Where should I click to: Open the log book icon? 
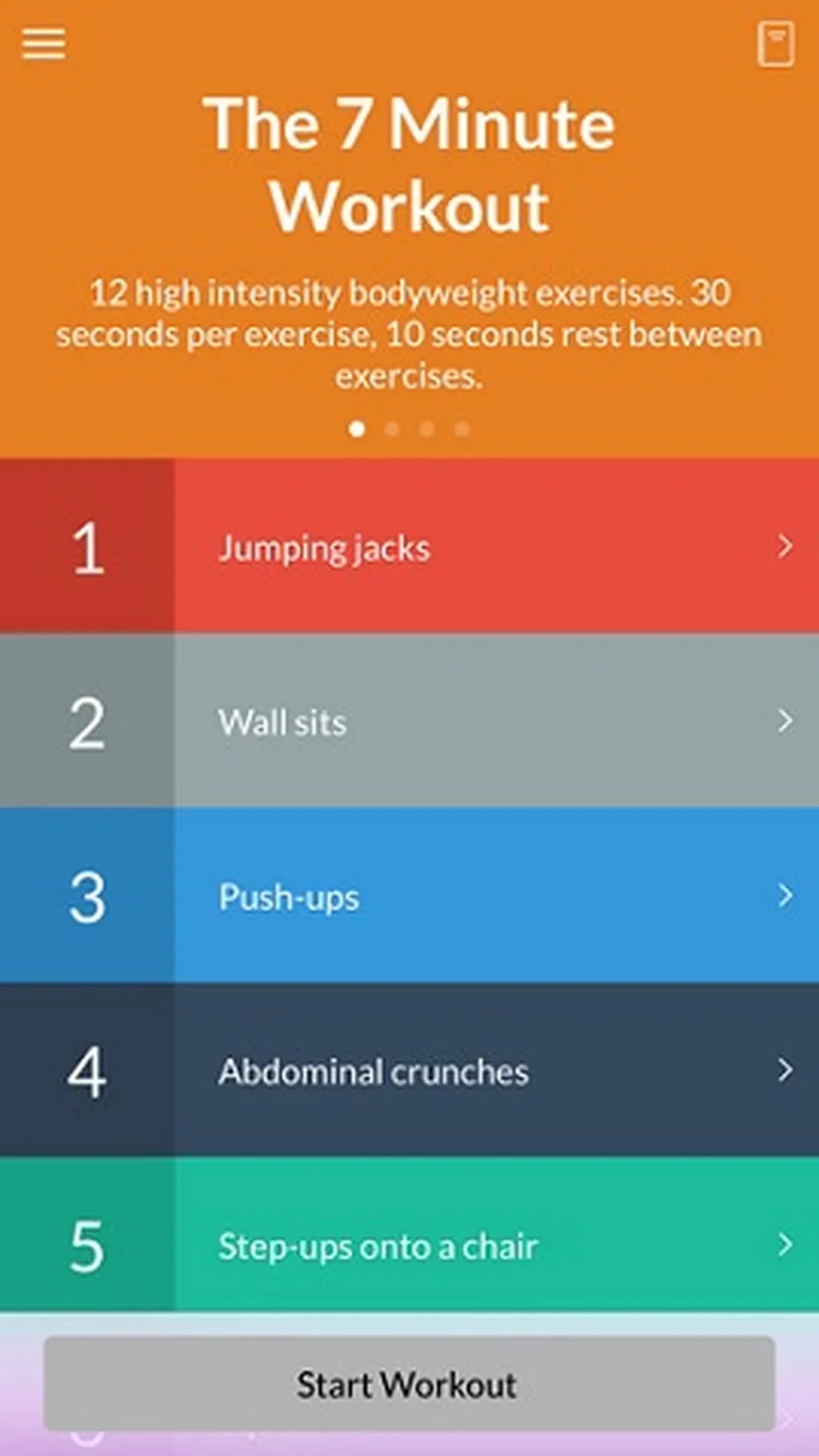(775, 44)
